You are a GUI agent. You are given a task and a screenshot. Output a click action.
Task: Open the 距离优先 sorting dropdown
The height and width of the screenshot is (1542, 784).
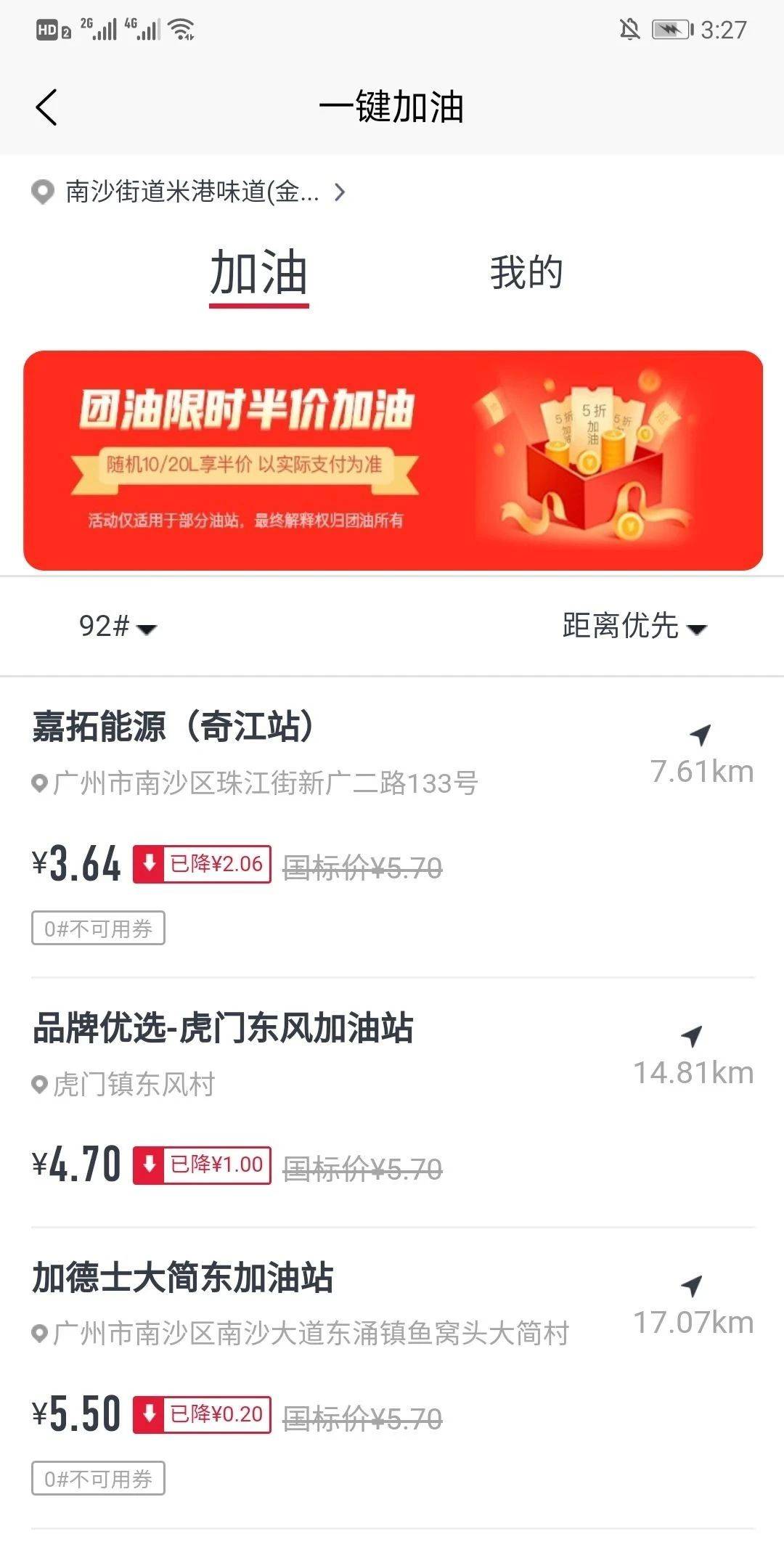[x=633, y=626]
